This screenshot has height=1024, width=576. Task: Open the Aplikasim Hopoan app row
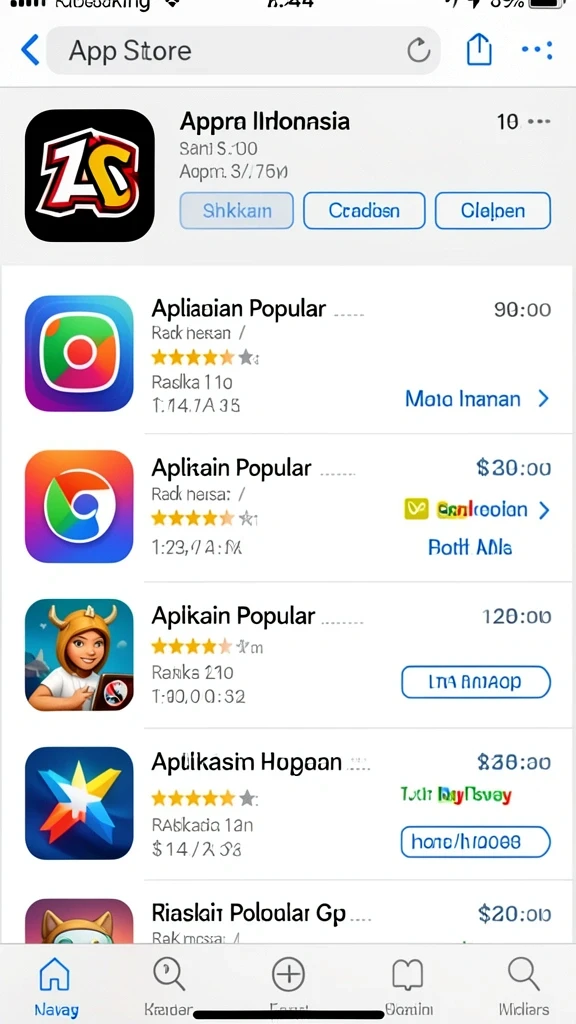pyautogui.click(x=288, y=803)
